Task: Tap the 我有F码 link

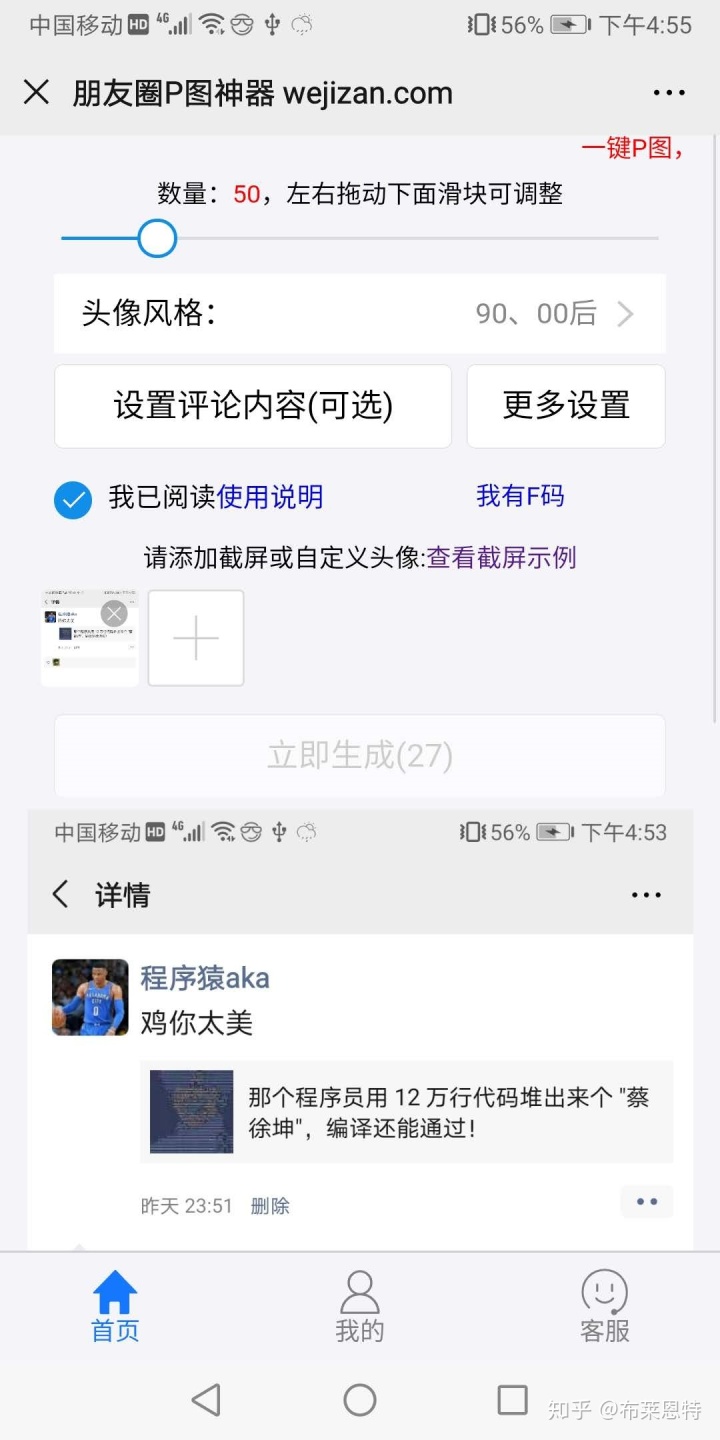Action: click(x=519, y=496)
